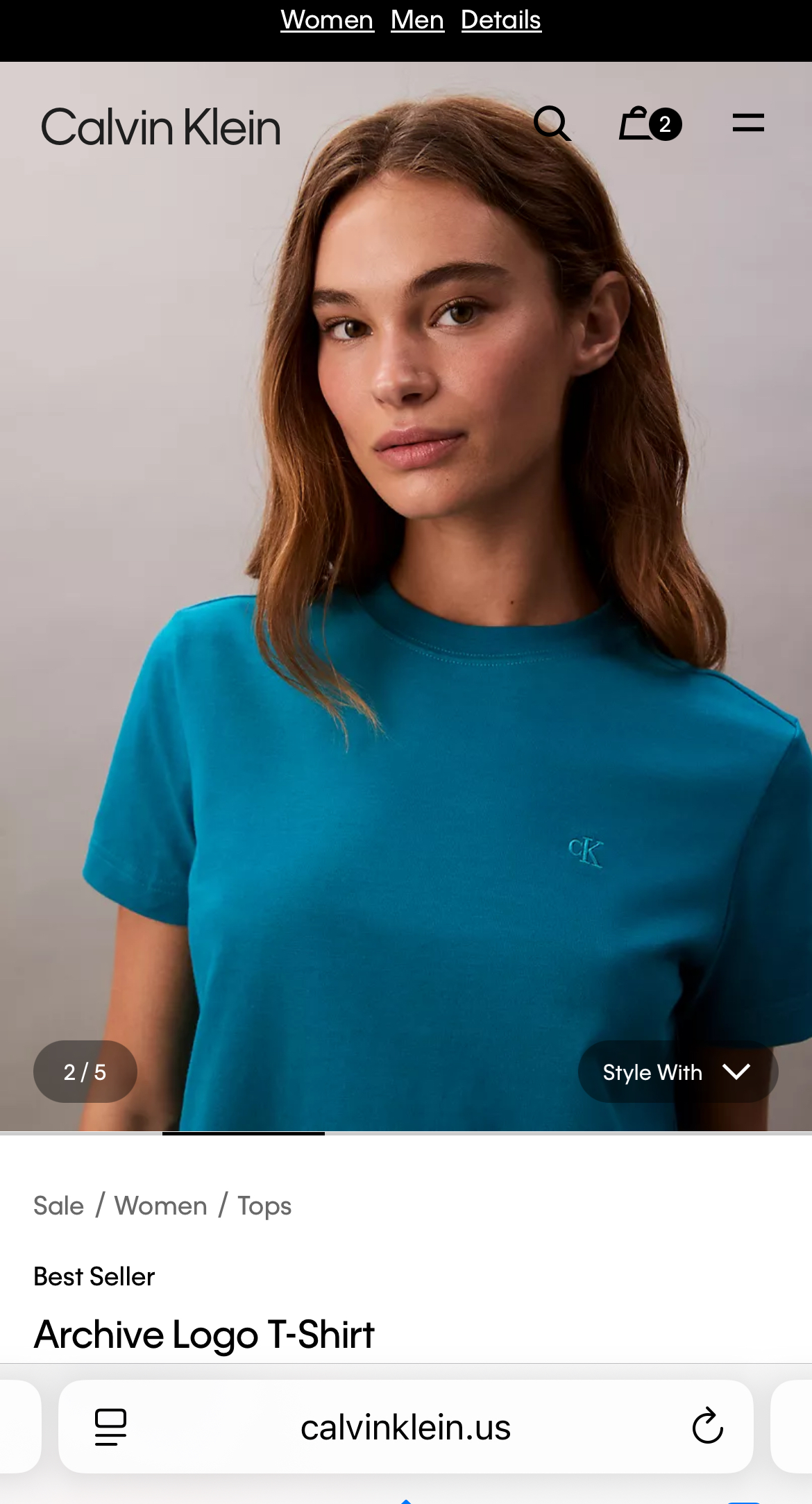The width and height of the screenshot is (812, 1504).
Task: Open the Details link in top banner
Action: point(501,20)
